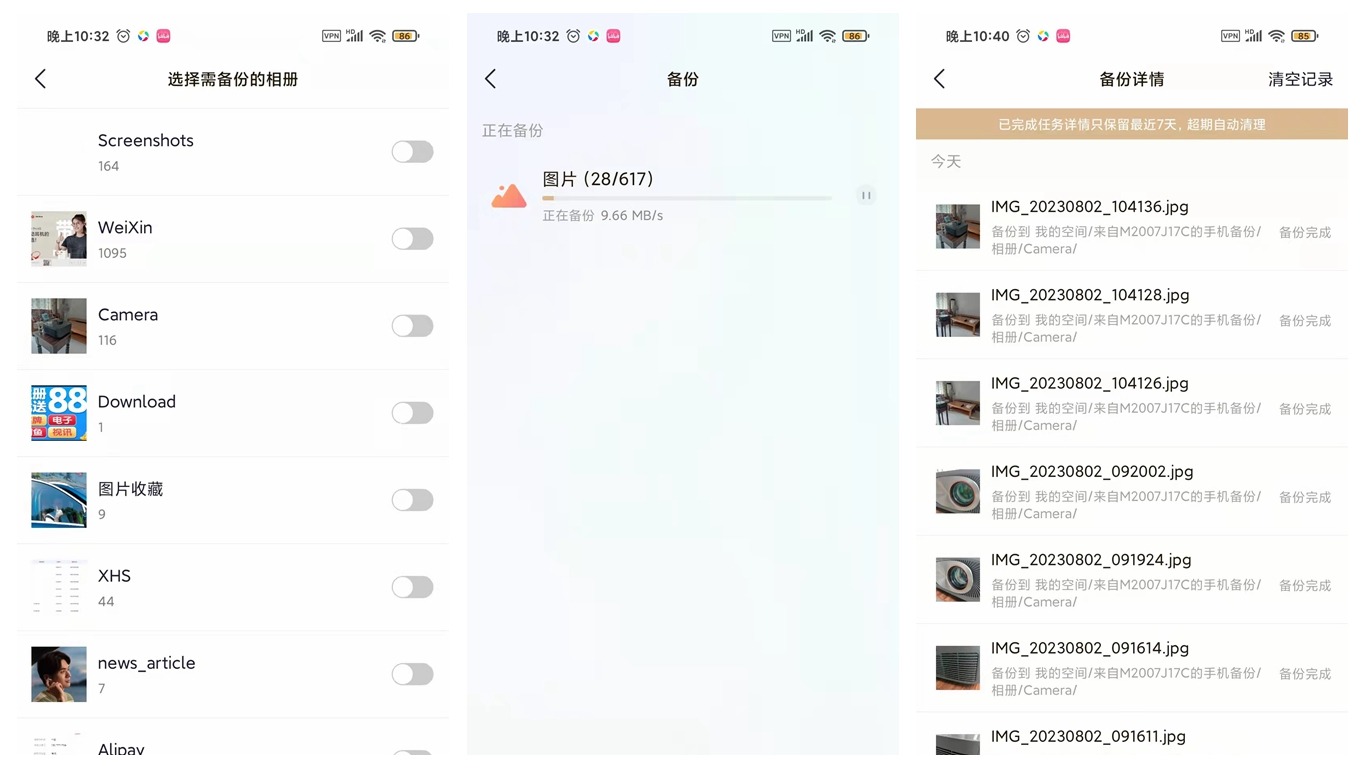This screenshot has height=768, width=1366.
Task: Toggle the XHS album switch
Action: pos(412,587)
